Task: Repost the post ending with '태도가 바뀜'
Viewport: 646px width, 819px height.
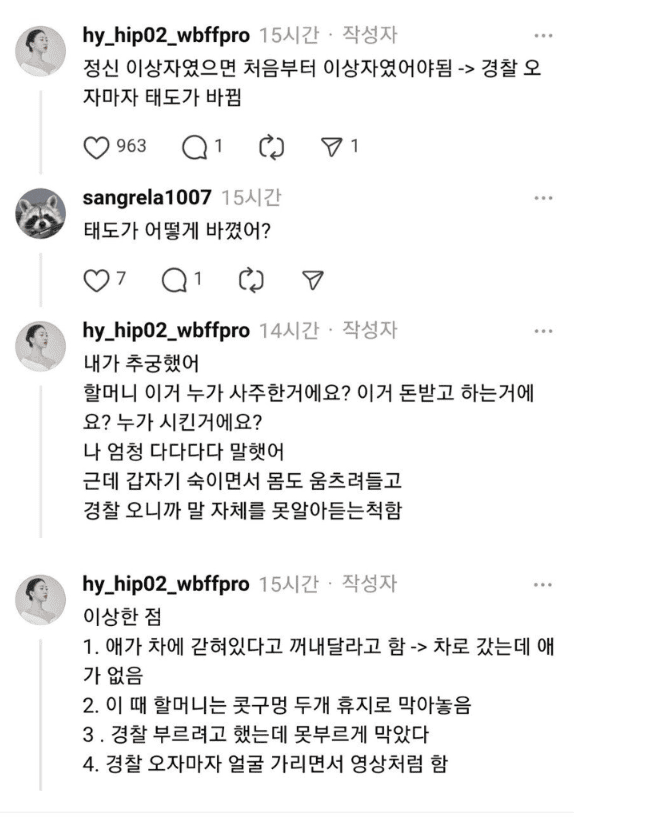Action: [271, 147]
